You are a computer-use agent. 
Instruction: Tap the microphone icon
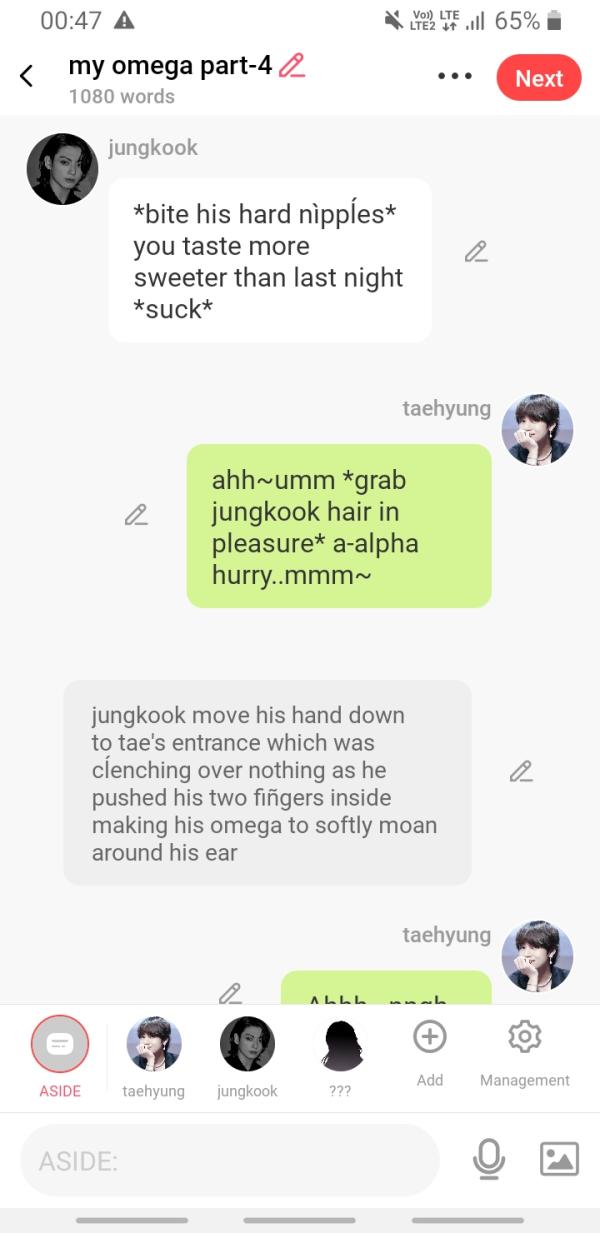point(488,1159)
